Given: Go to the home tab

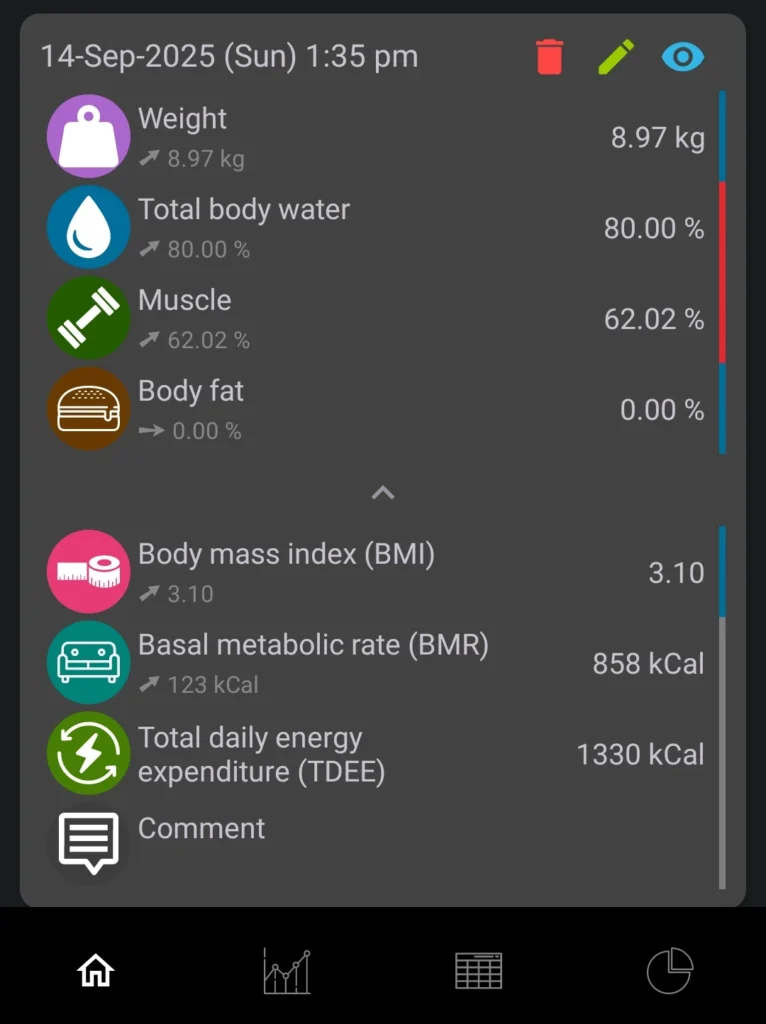Looking at the screenshot, I should coord(96,970).
